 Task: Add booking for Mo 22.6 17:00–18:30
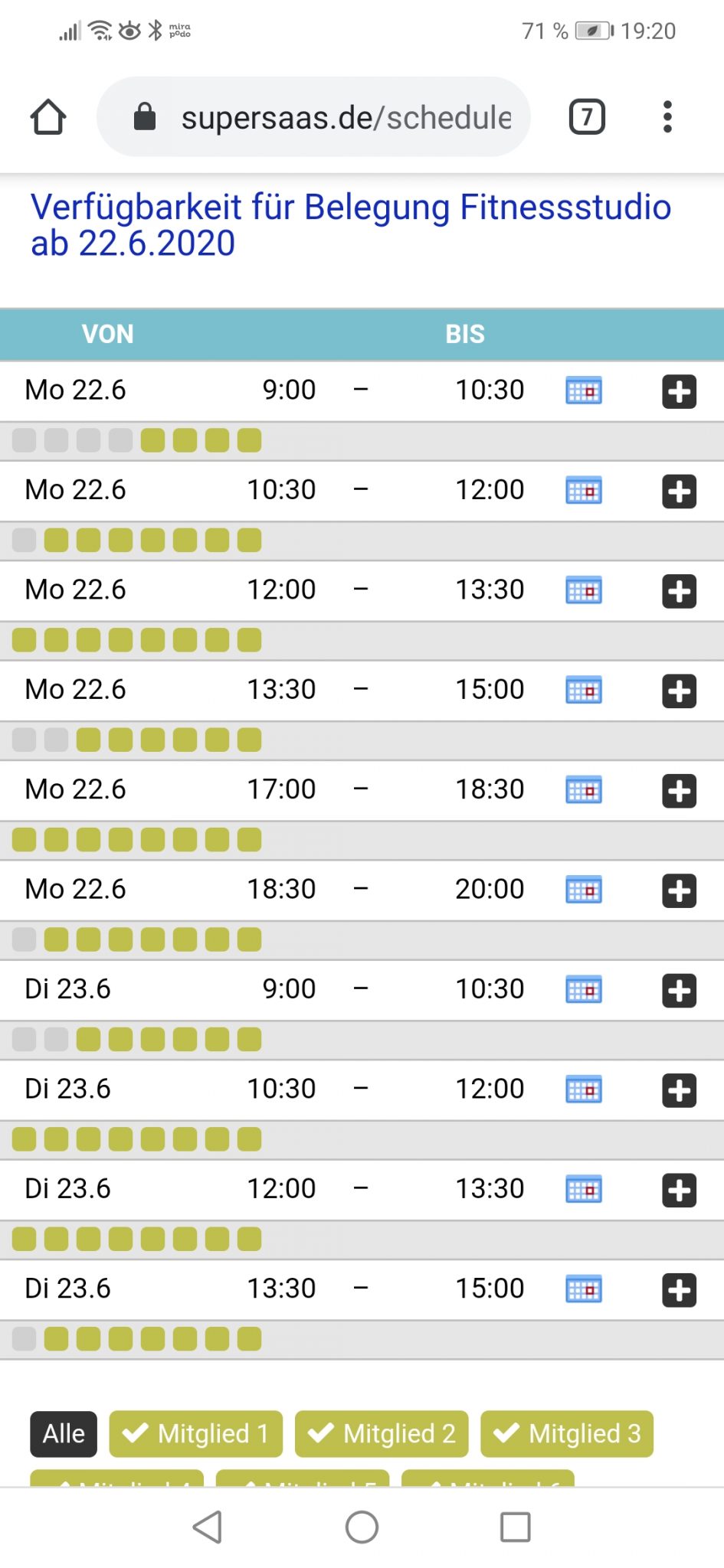pos(679,791)
